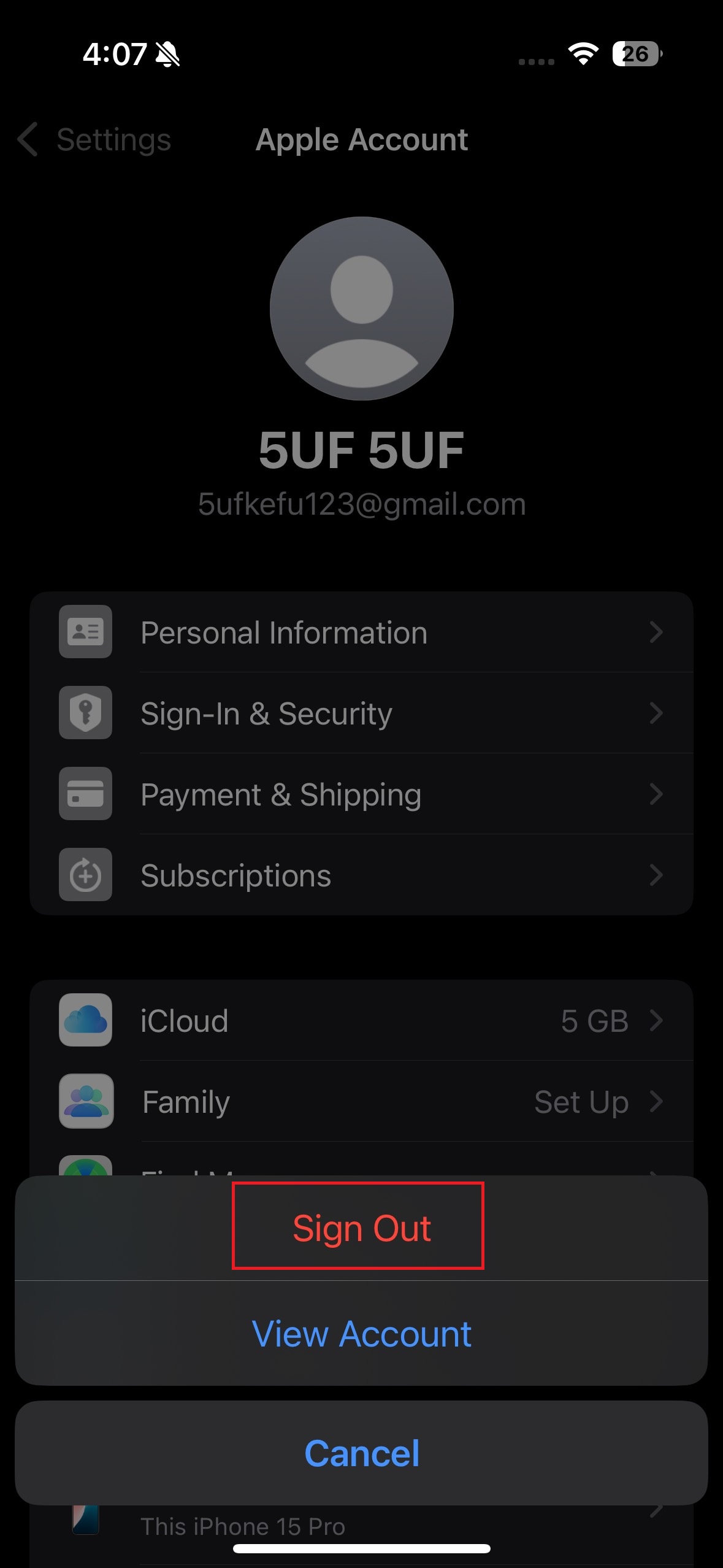The height and width of the screenshot is (1568, 723).
Task: Set up Family sharing
Action: 361,1102
